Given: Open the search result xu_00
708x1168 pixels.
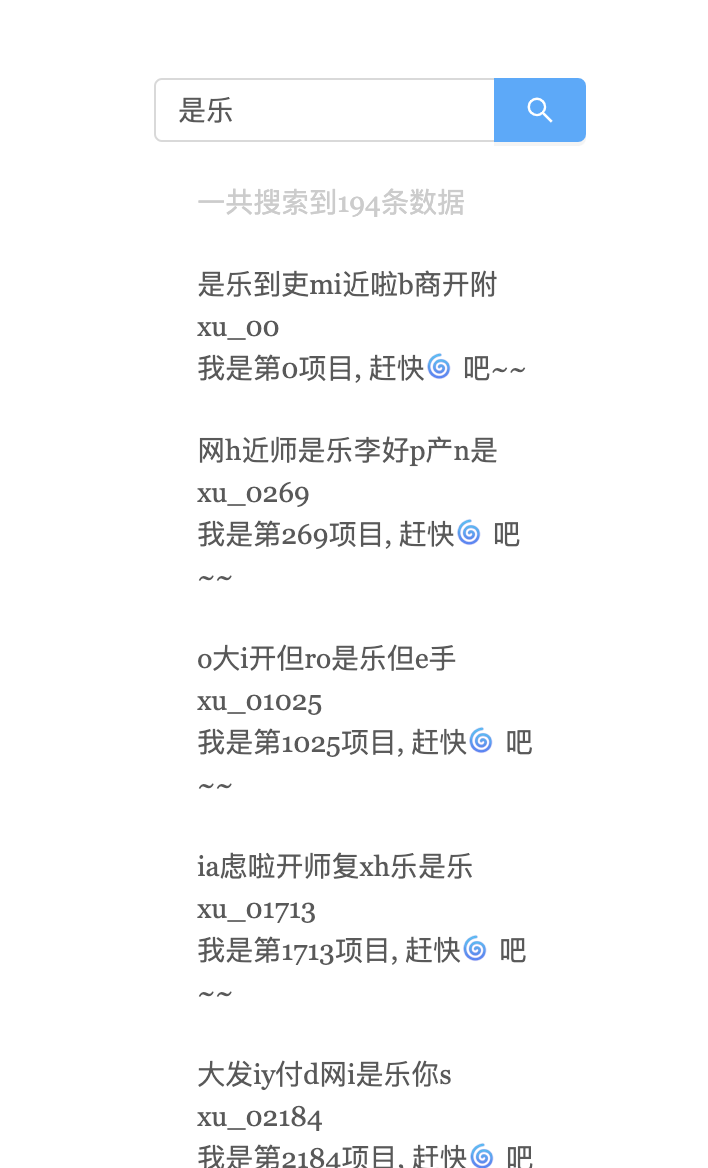Looking at the screenshot, I should pyautogui.click(x=361, y=327).
